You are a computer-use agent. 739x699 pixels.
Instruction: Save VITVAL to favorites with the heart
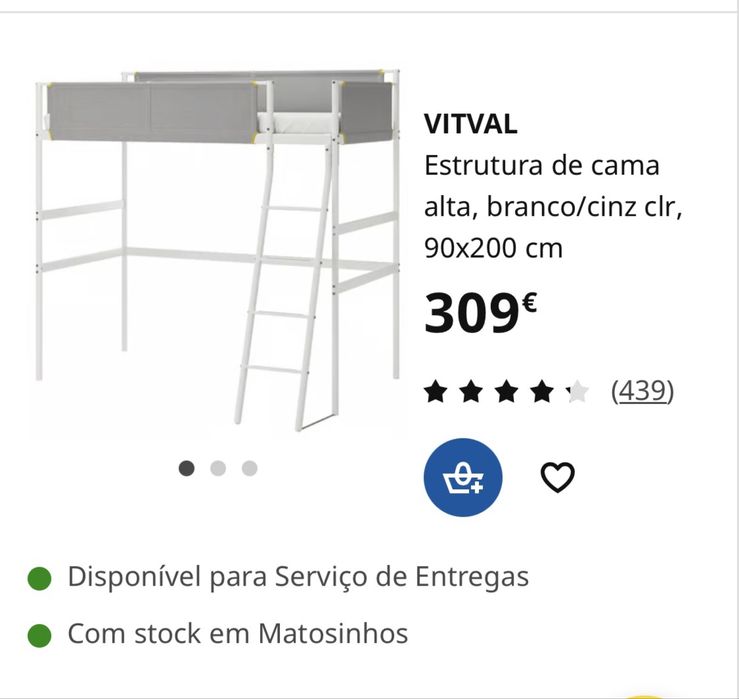tap(557, 478)
